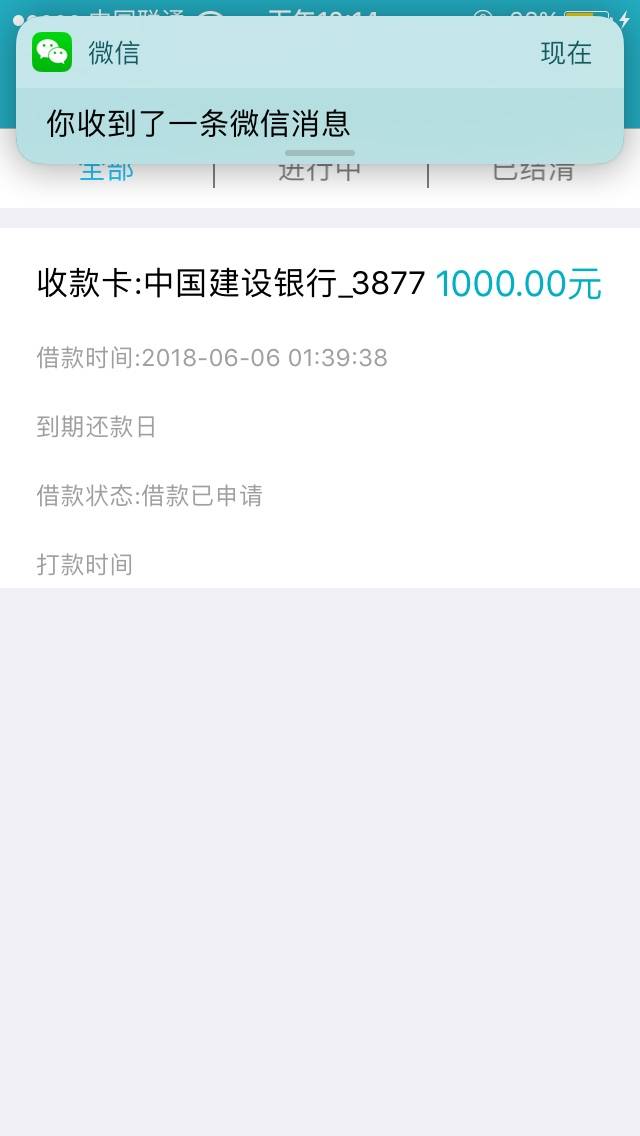
Task: Open the WeChat message notification banner
Action: (x=320, y=90)
